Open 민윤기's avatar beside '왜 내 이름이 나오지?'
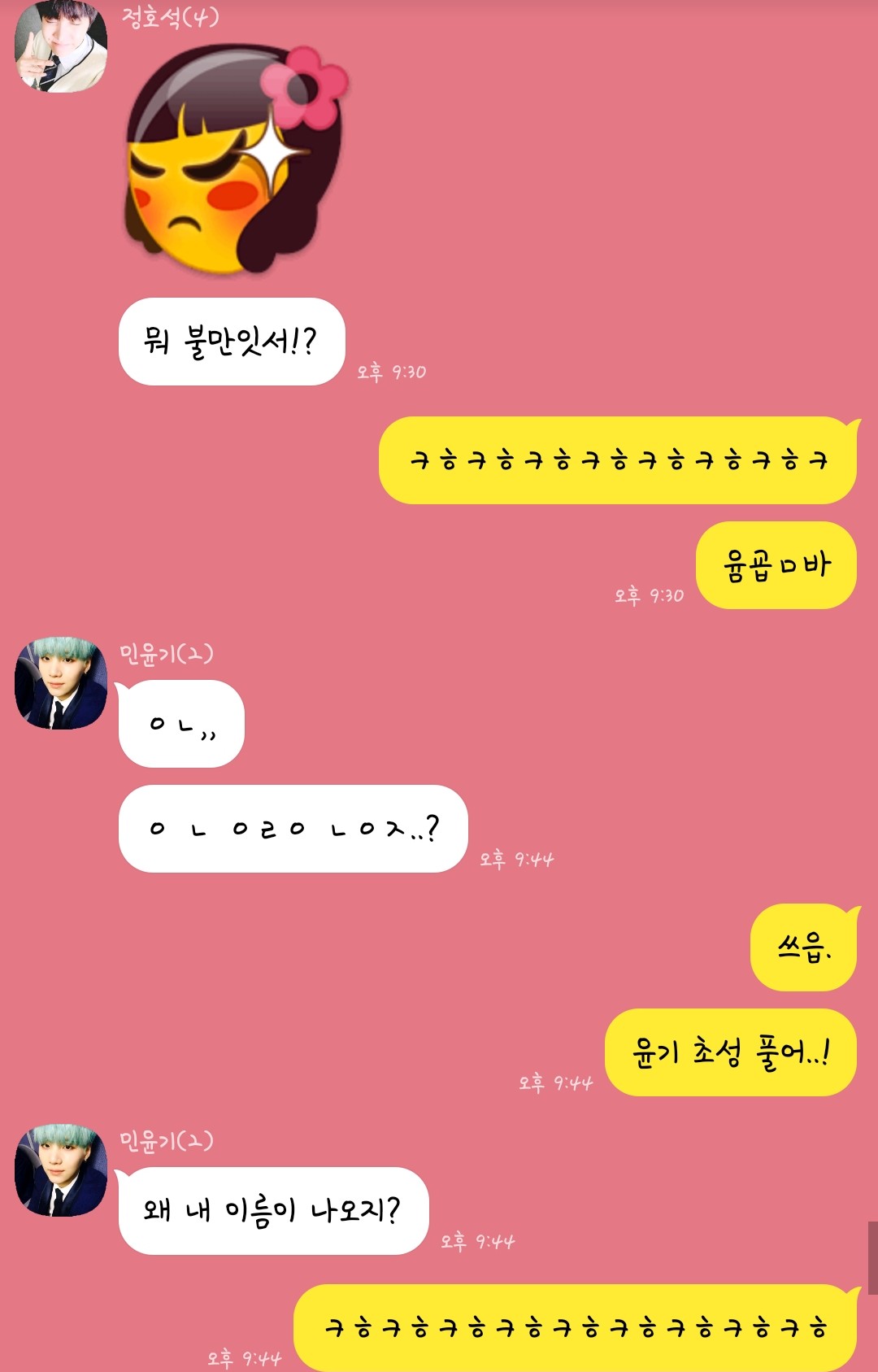Viewport: 878px width, 1372px height. click(x=61, y=1171)
